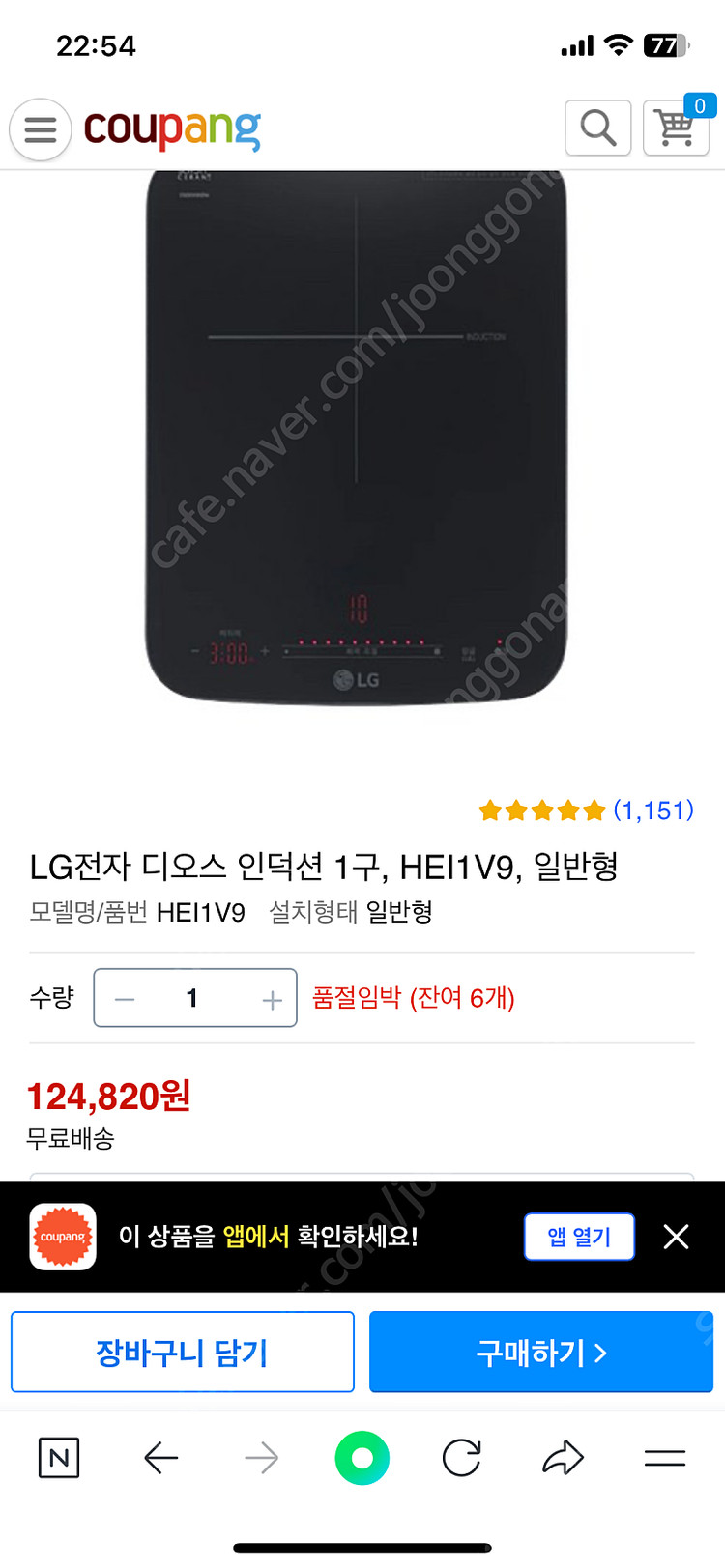Select 장바구니 담기 to add to cart
This screenshot has height=1568, width=725.
point(183,1352)
